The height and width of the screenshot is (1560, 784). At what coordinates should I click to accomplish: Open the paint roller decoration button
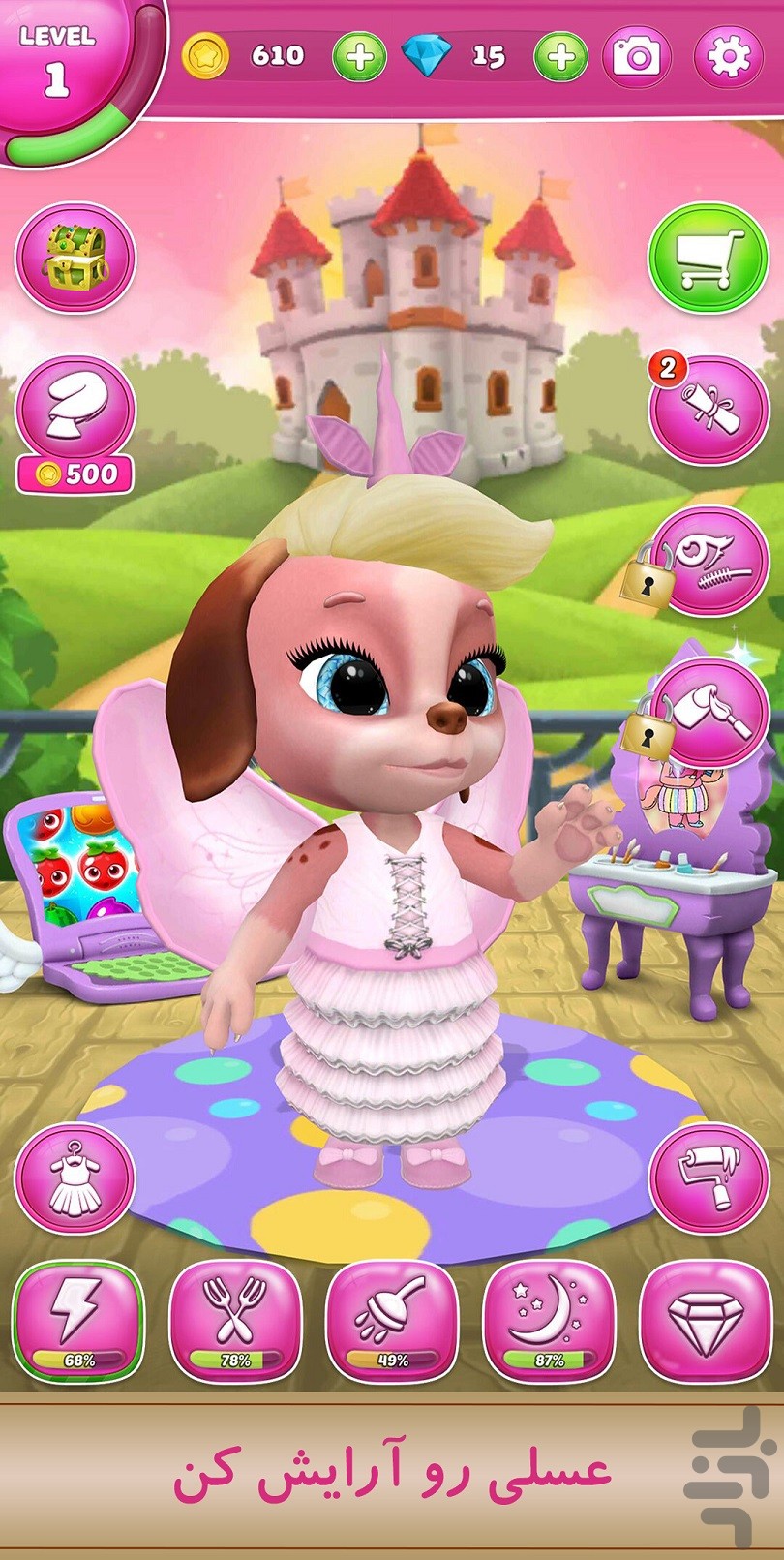click(x=709, y=1178)
